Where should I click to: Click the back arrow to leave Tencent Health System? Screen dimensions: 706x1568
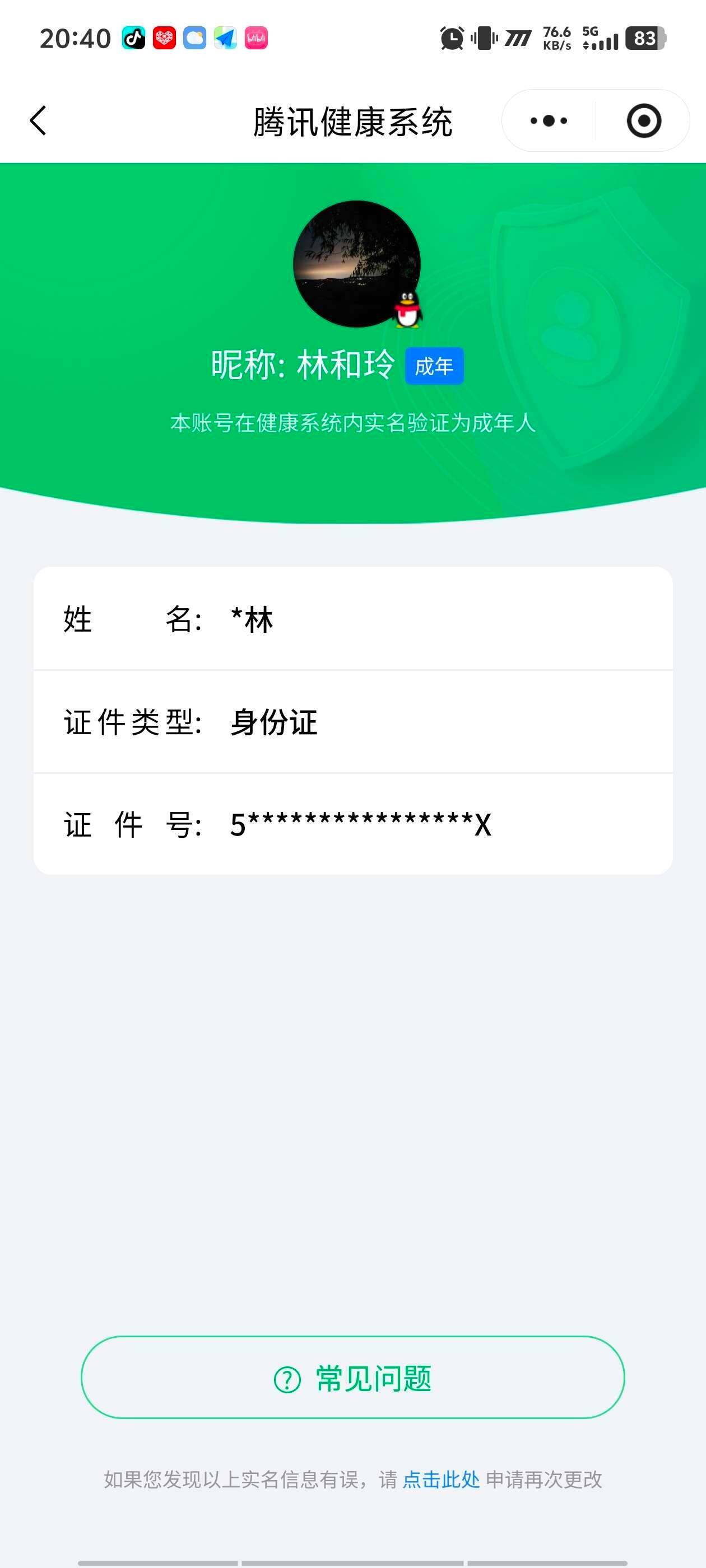pos(38,120)
